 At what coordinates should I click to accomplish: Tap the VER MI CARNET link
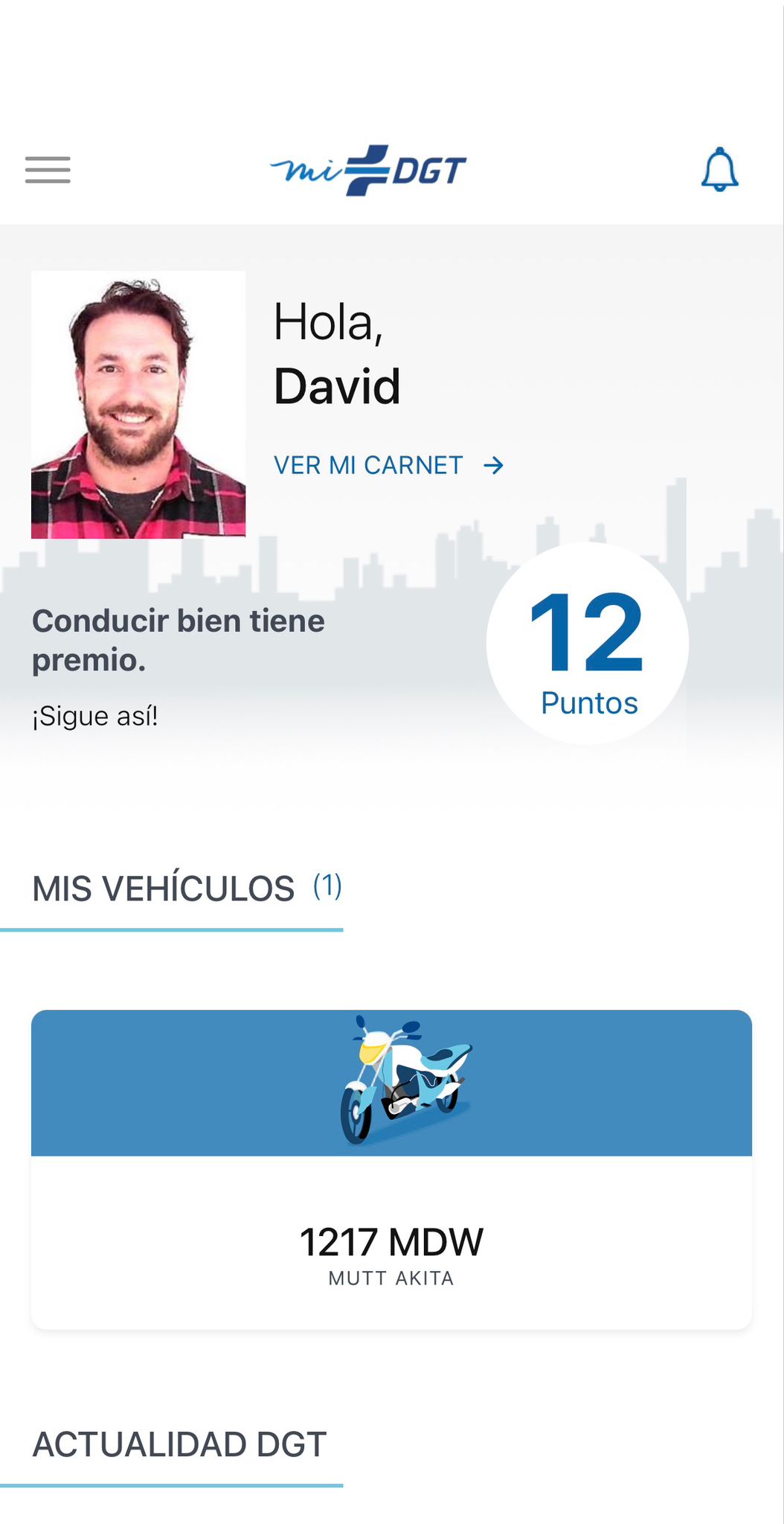point(388,466)
